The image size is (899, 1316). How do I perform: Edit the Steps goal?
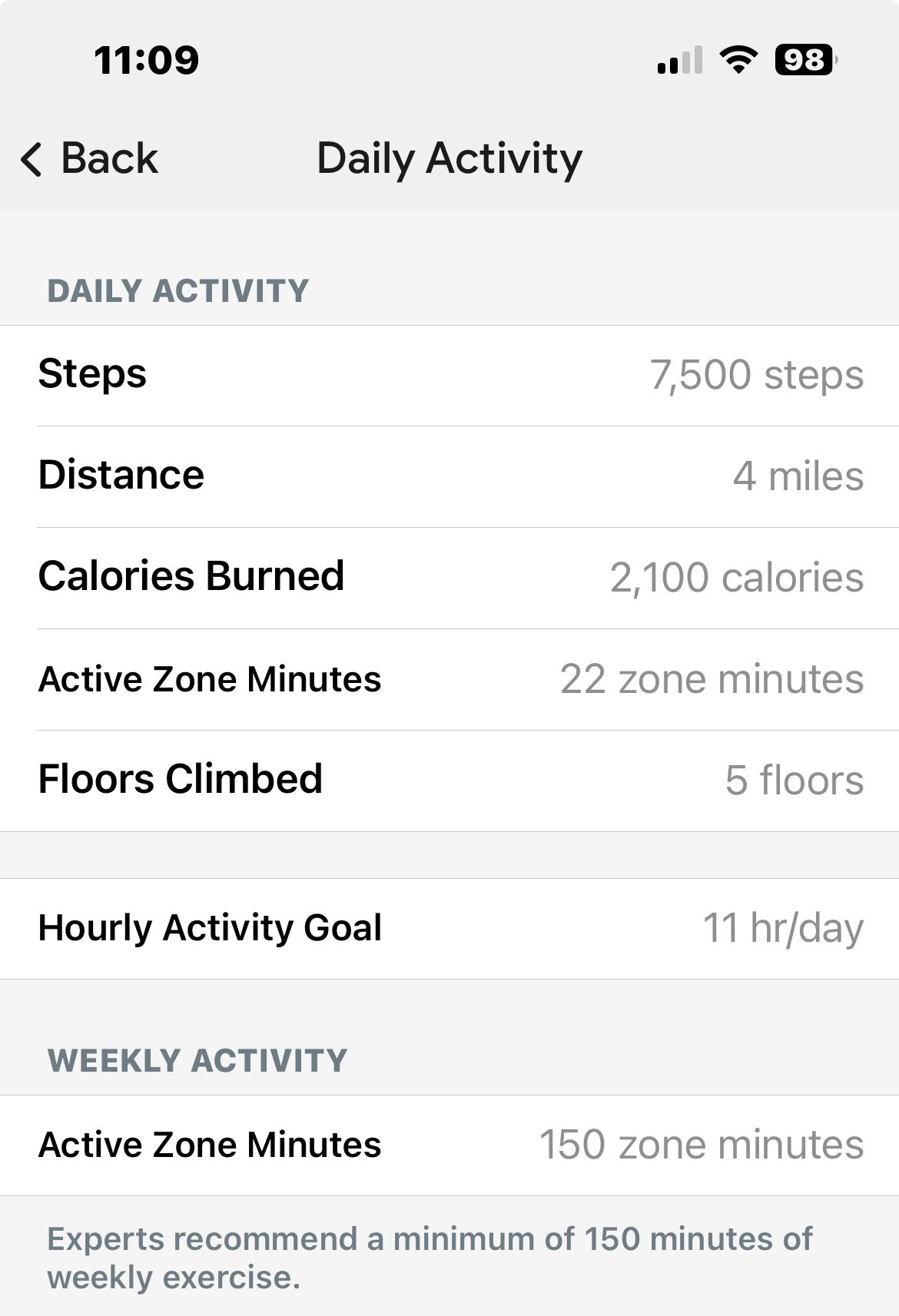click(x=449, y=375)
